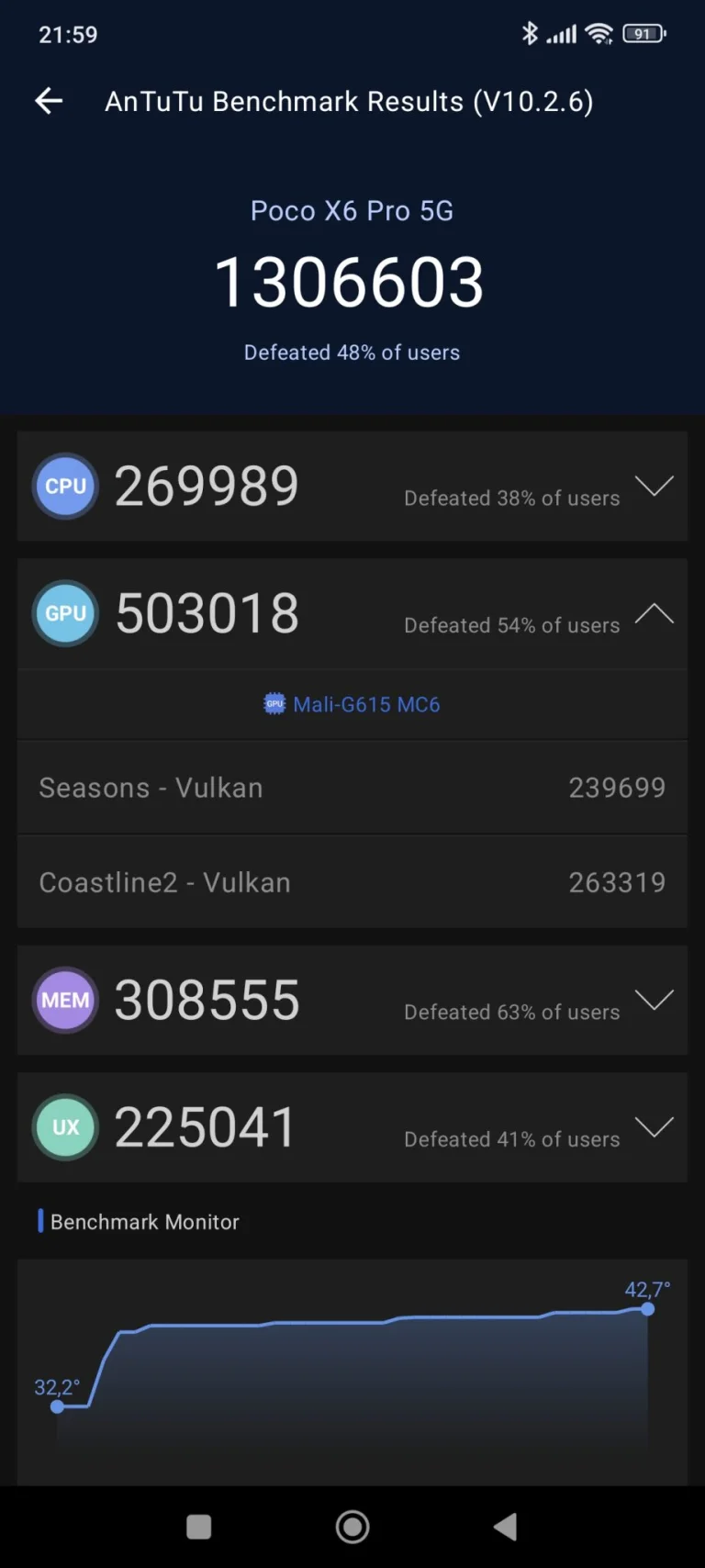
Task: Expand the CPU score details
Action: (654, 486)
